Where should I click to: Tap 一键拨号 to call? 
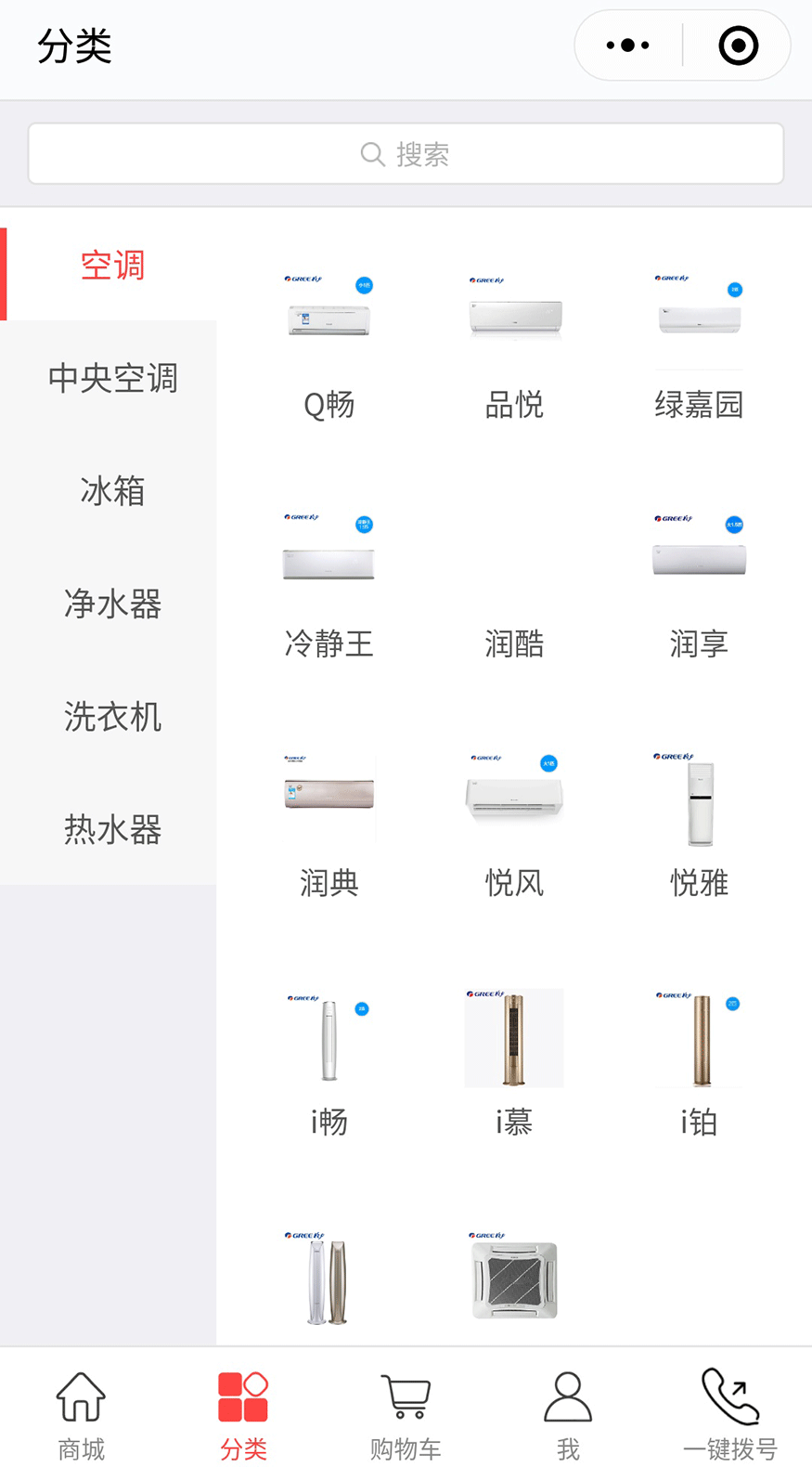point(730,1416)
